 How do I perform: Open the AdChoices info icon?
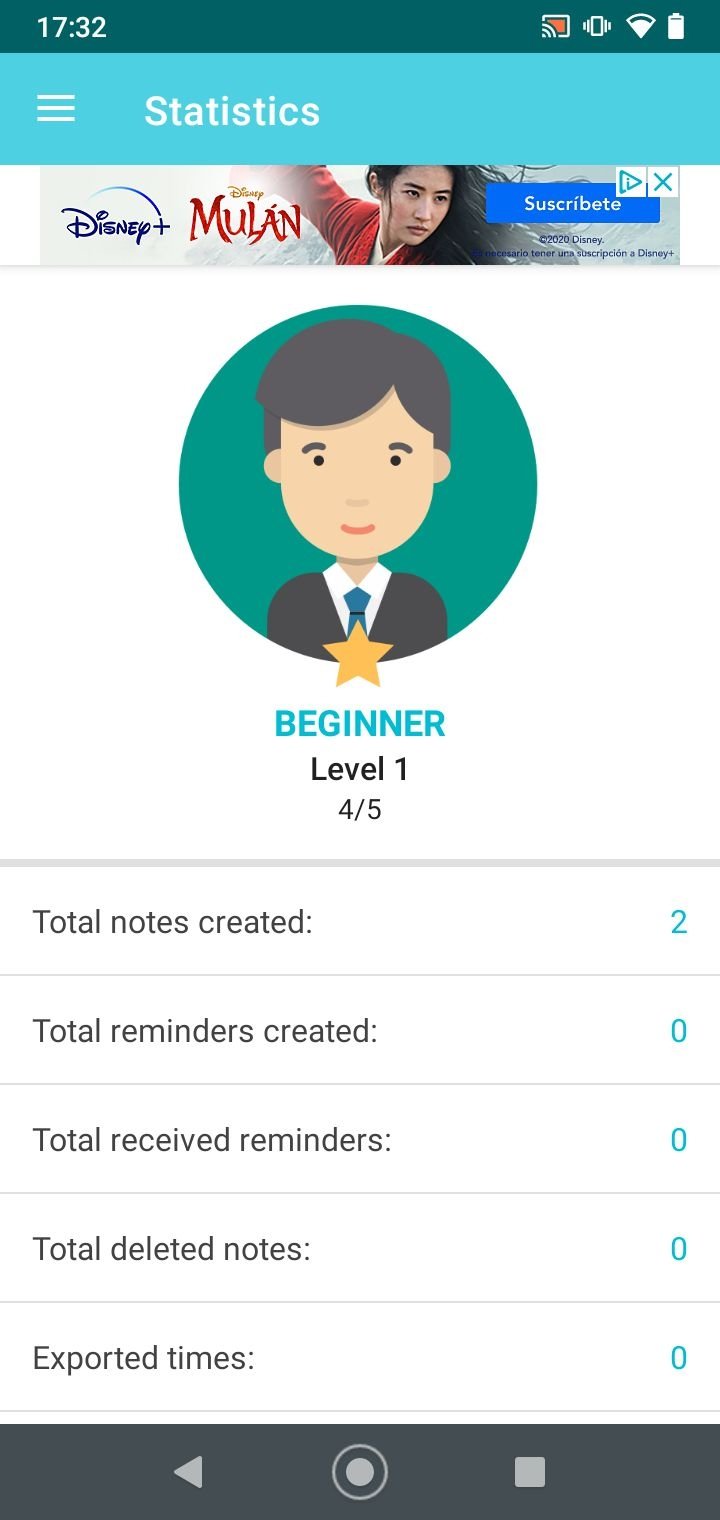630,182
